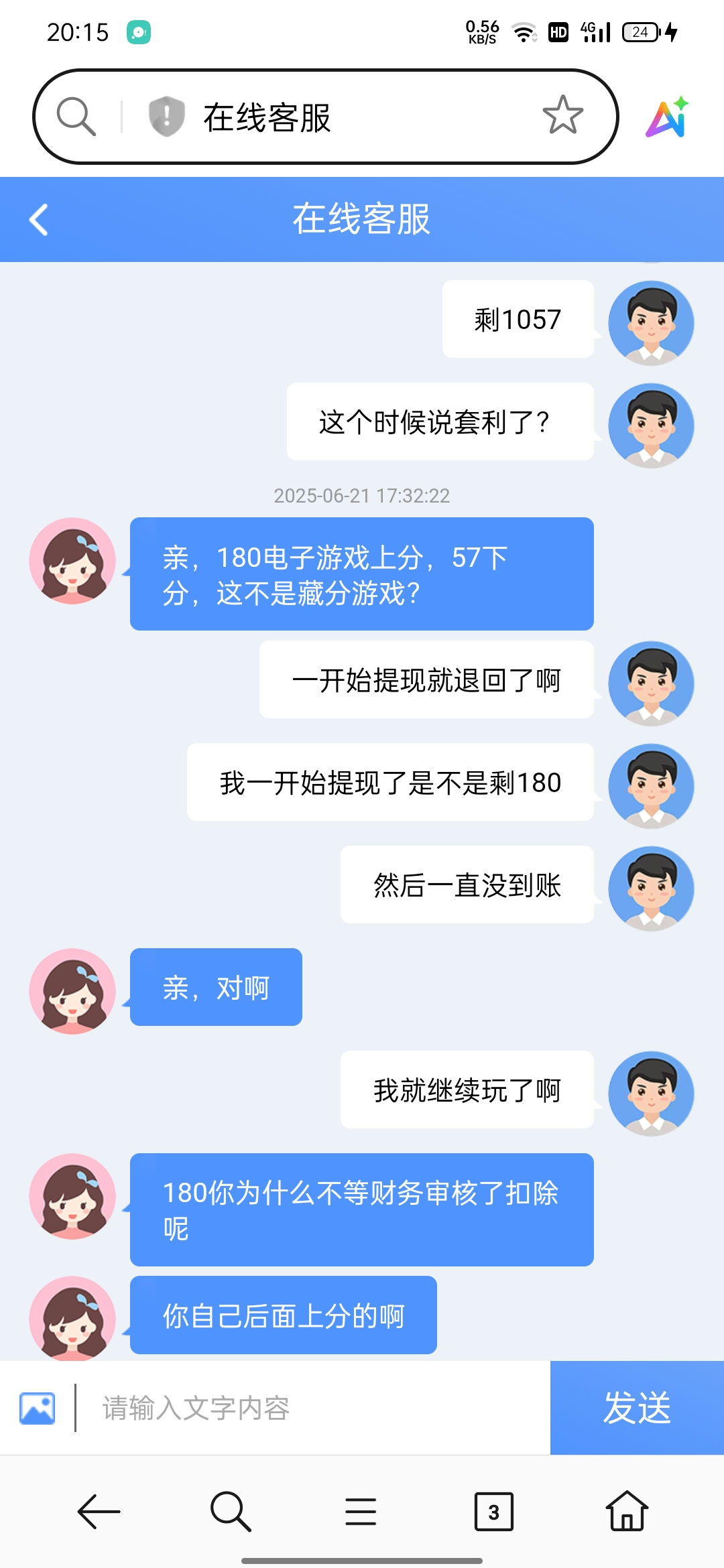Tap the back chevron on the 在线客服 header
The height and width of the screenshot is (1568, 724).
(38, 219)
